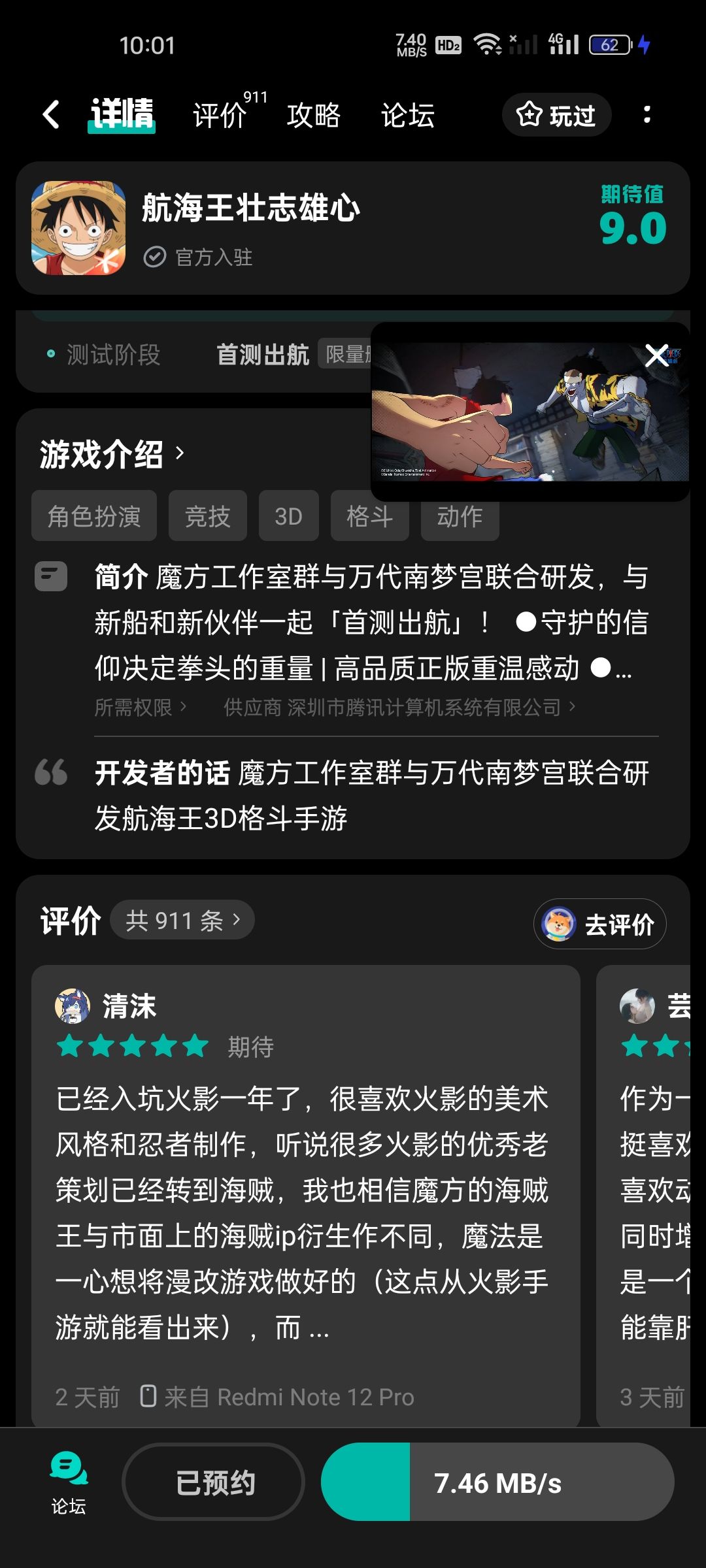Switch to the 攻略 tab
Image resolution: width=706 pixels, height=1568 pixels.
click(x=314, y=116)
